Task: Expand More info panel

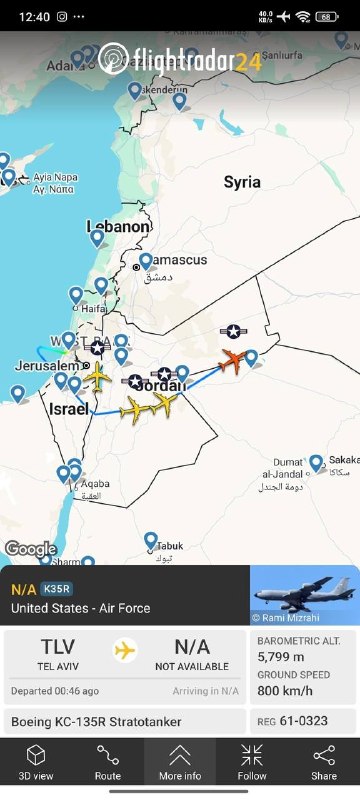Action: point(180,763)
